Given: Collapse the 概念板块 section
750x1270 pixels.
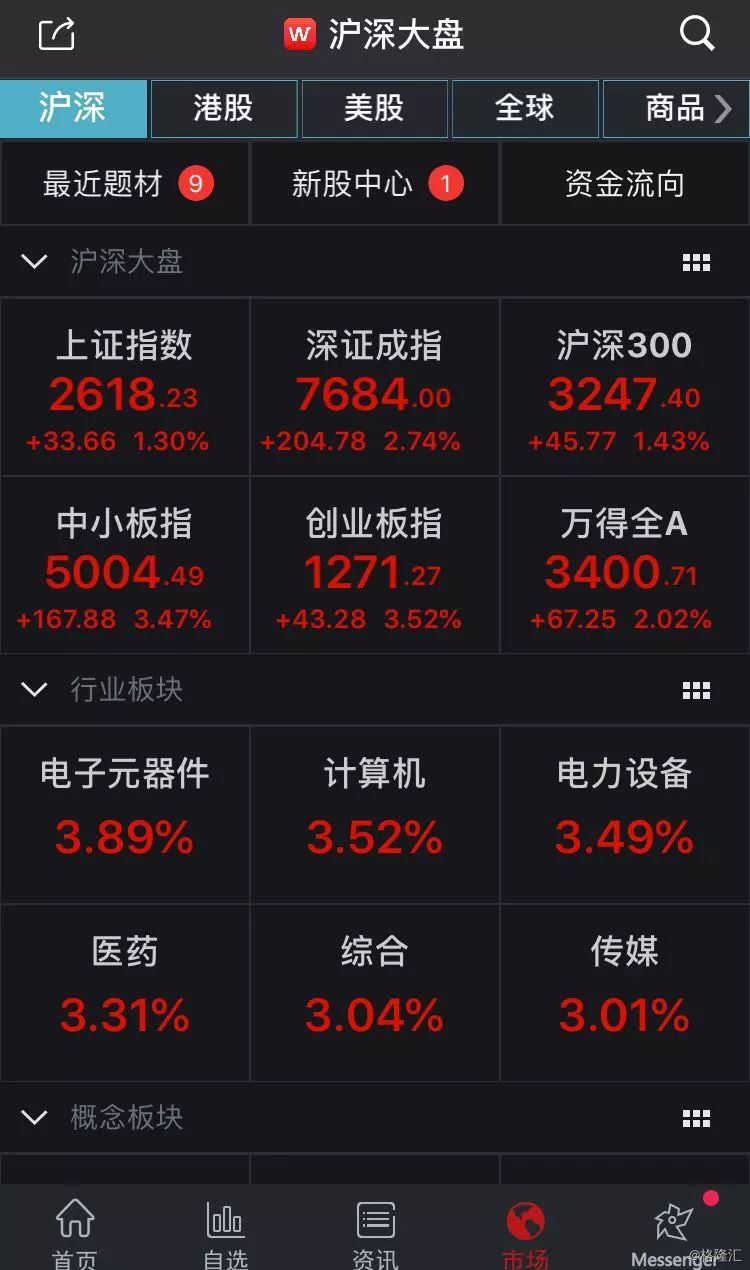Looking at the screenshot, I should 34,1117.
